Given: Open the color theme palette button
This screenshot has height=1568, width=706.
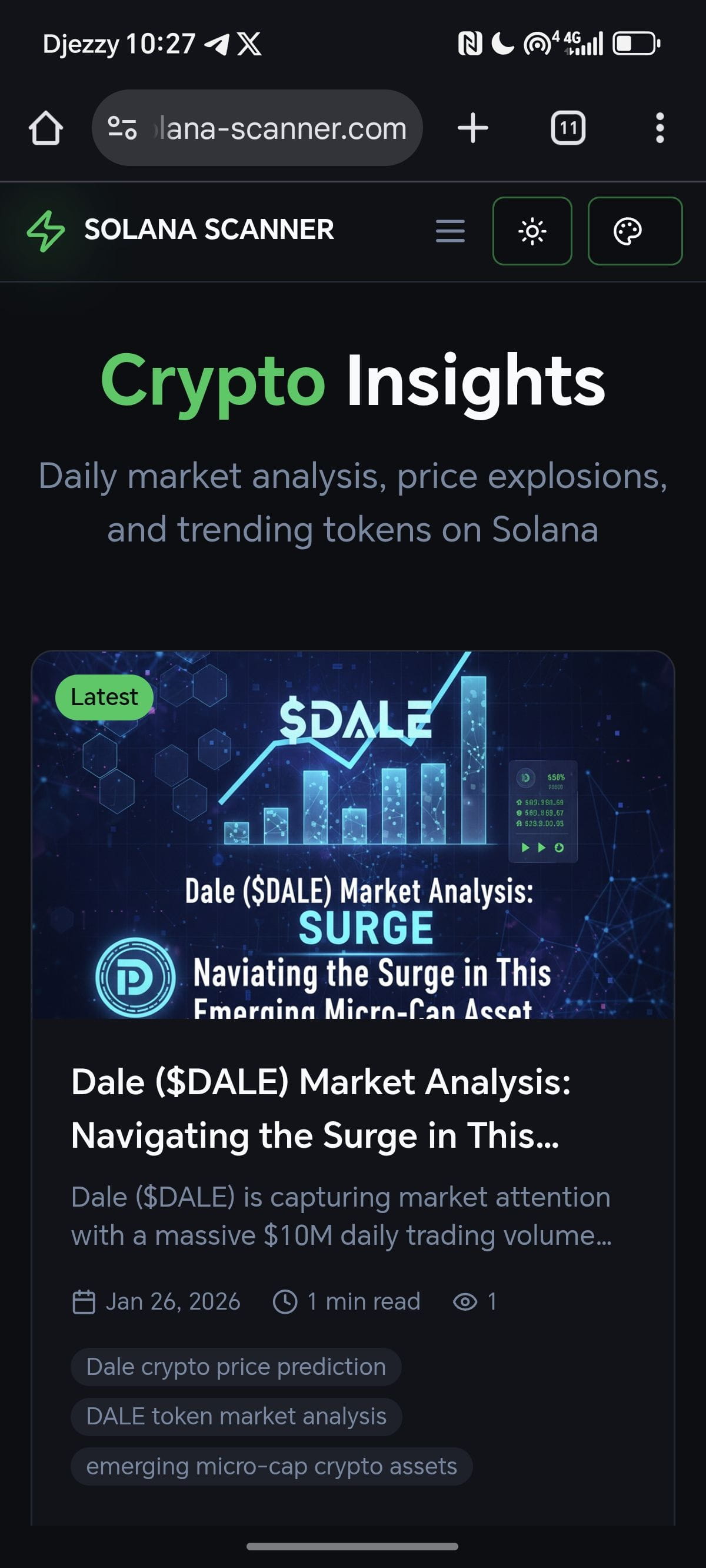Looking at the screenshot, I should click(634, 231).
